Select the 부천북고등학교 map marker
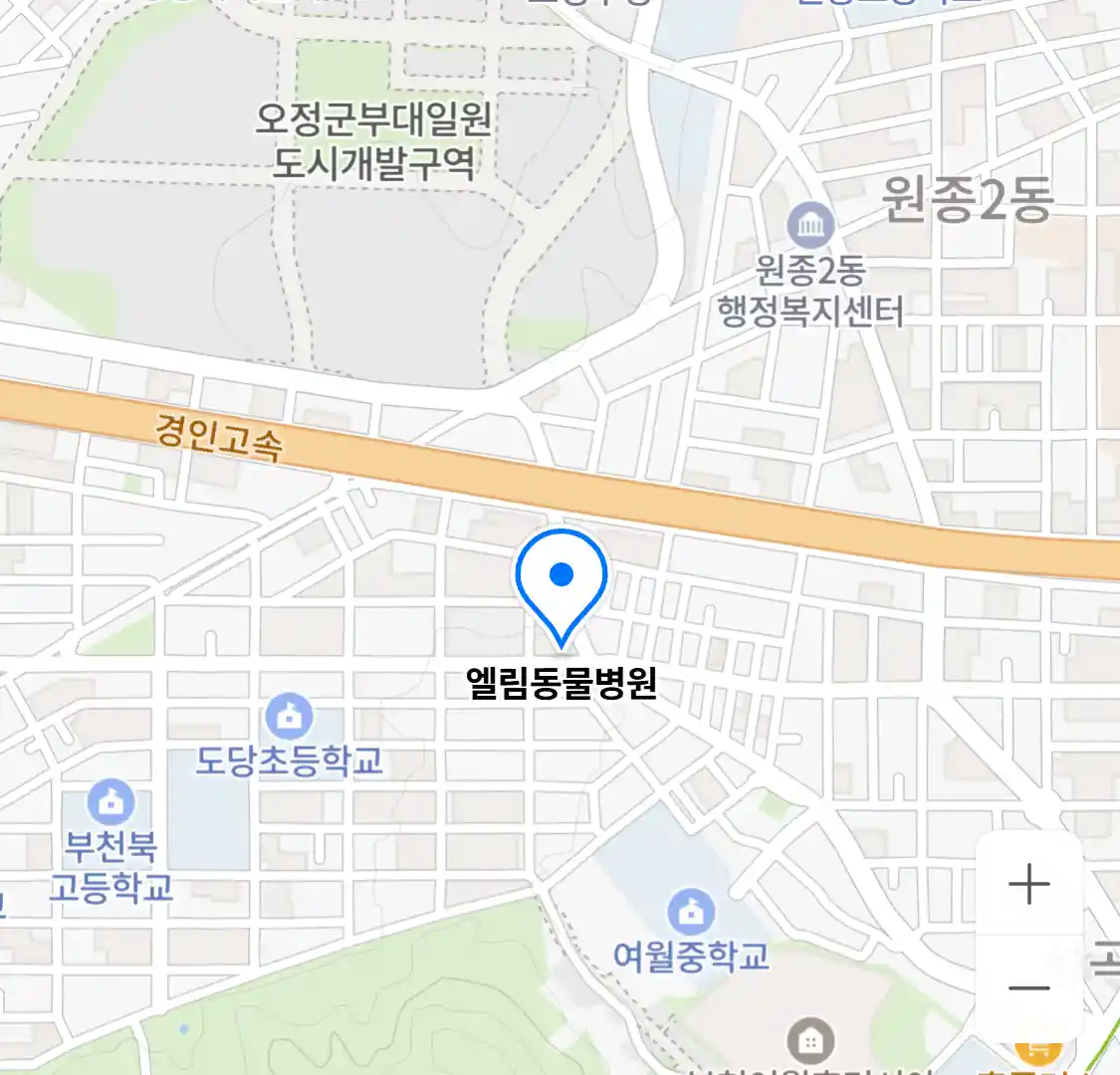Screen dimensions: 1120x1075 111,801
